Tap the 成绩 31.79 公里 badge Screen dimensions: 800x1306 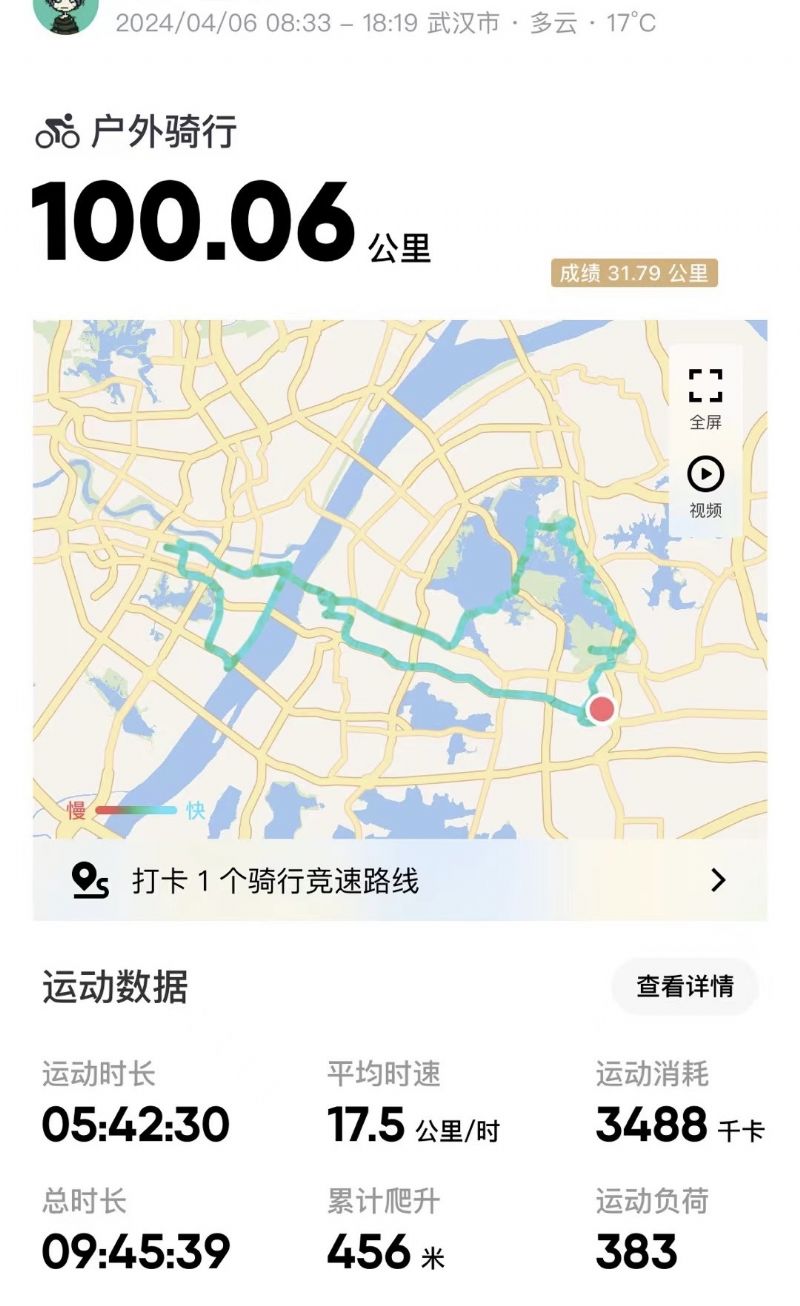tap(634, 273)
